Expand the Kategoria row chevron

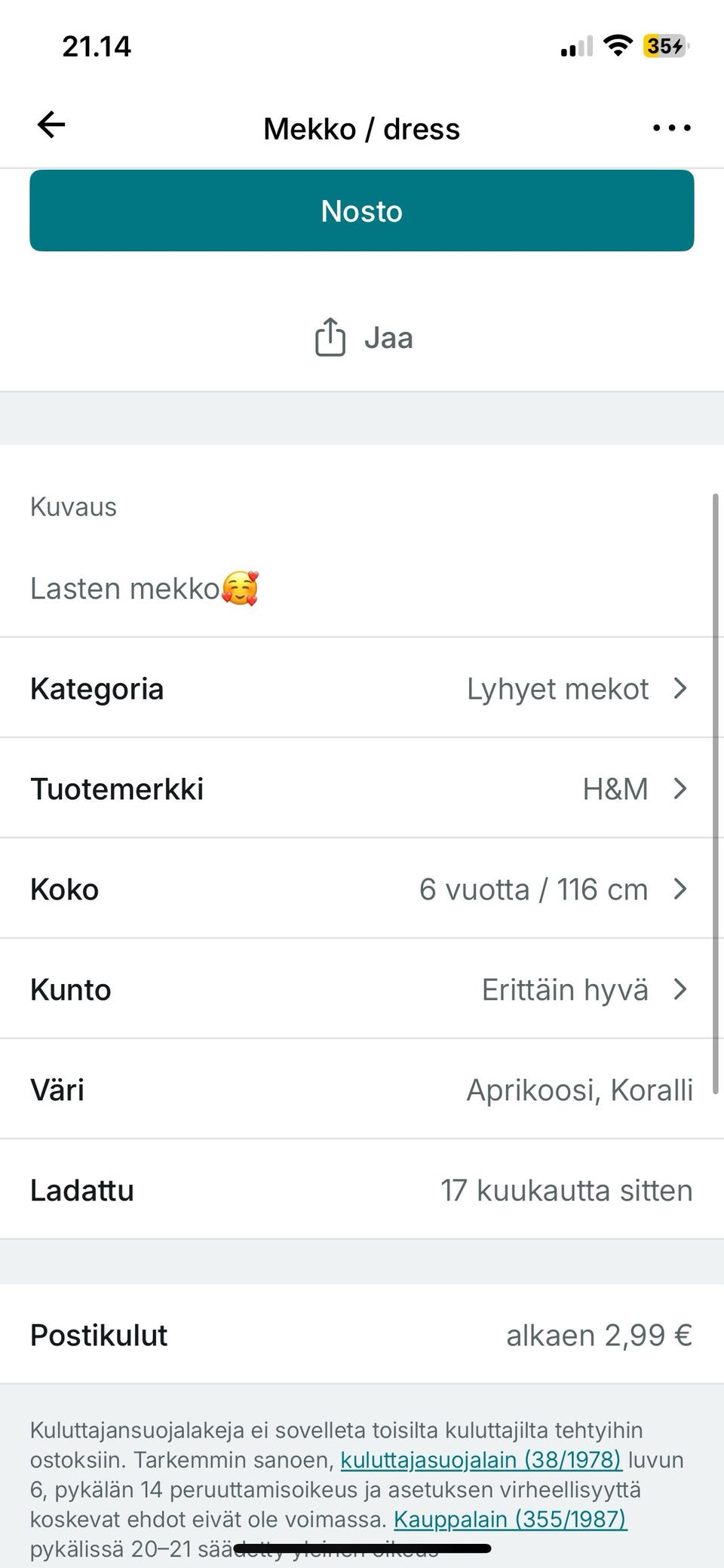[681, 688]
